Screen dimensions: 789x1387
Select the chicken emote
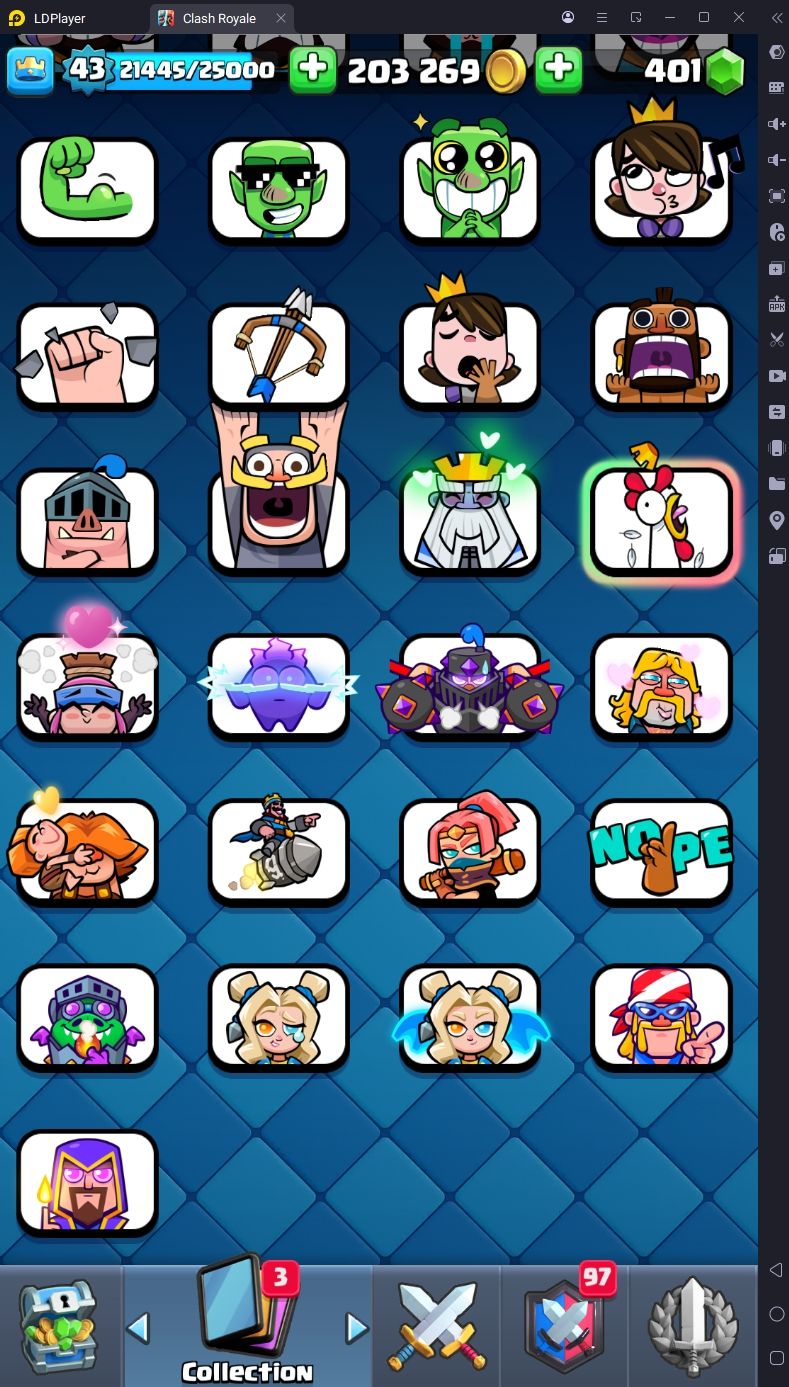[x=661, y=520]
